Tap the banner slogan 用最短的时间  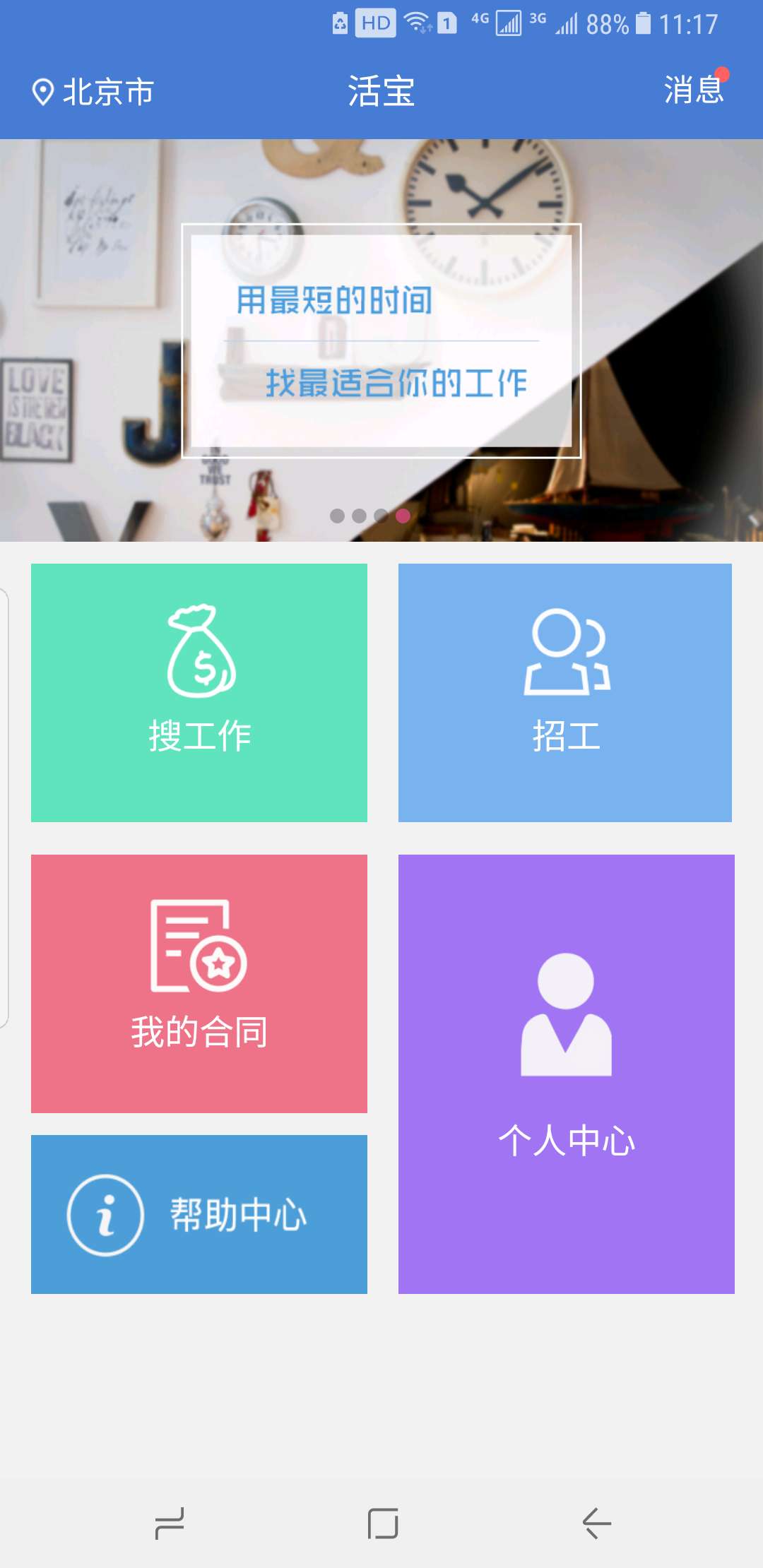[x=335, y=299]
